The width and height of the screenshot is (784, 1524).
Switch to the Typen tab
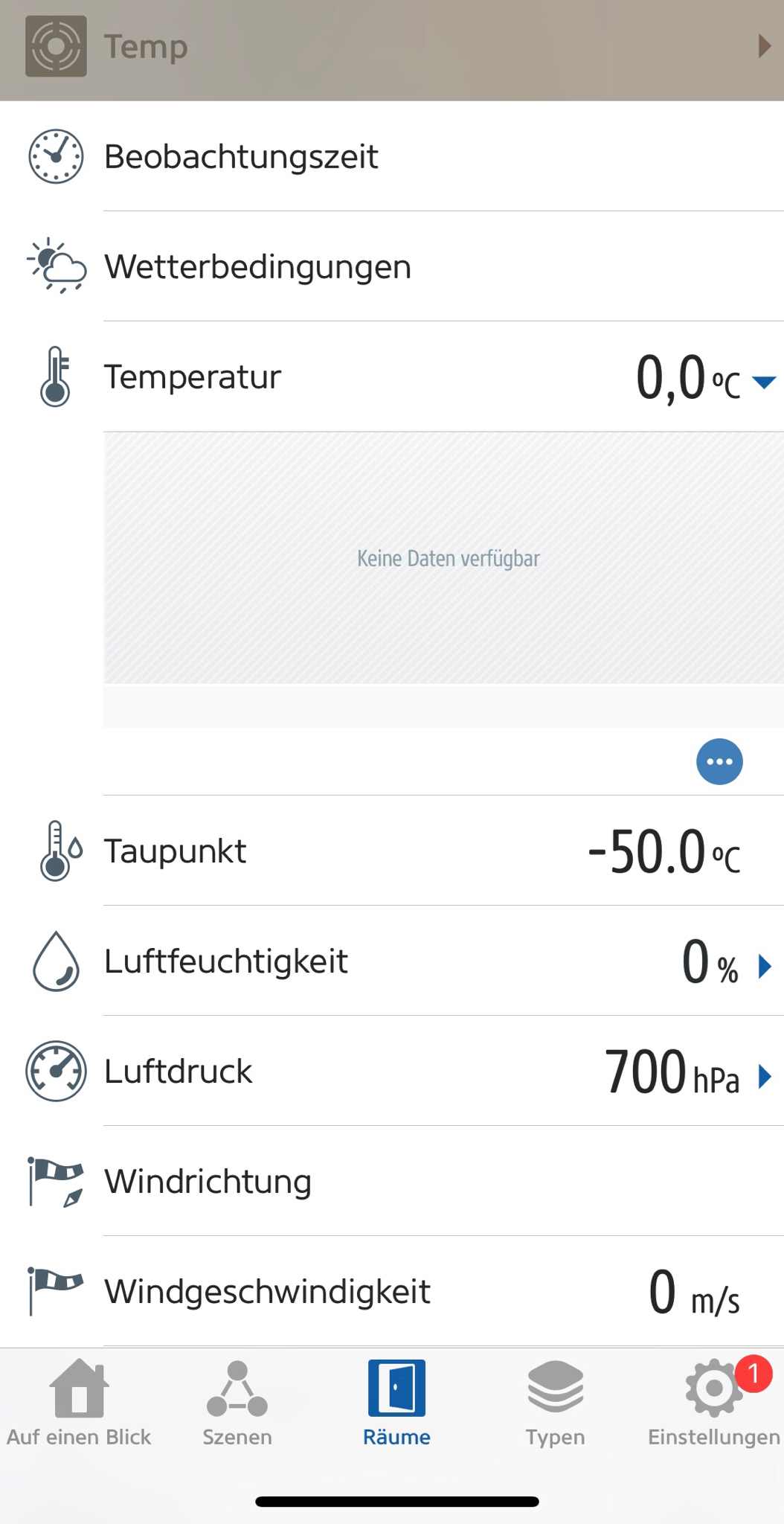click(x=555, y=1403)
